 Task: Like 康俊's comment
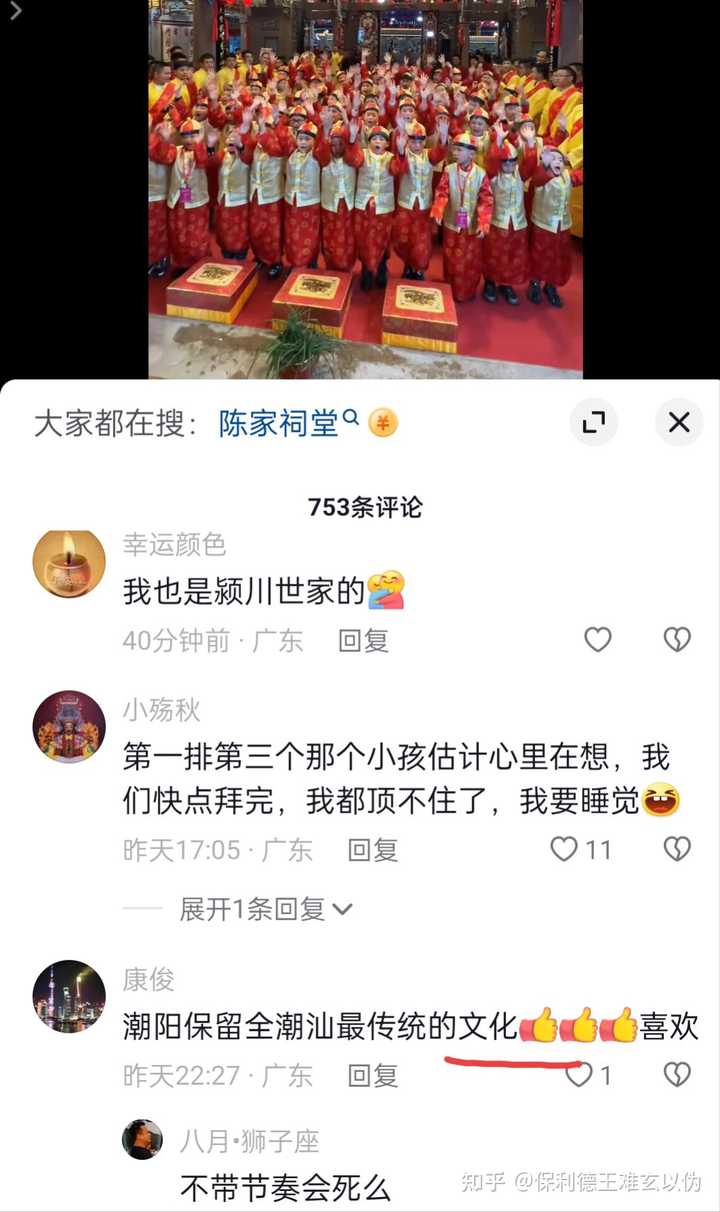579,1075
